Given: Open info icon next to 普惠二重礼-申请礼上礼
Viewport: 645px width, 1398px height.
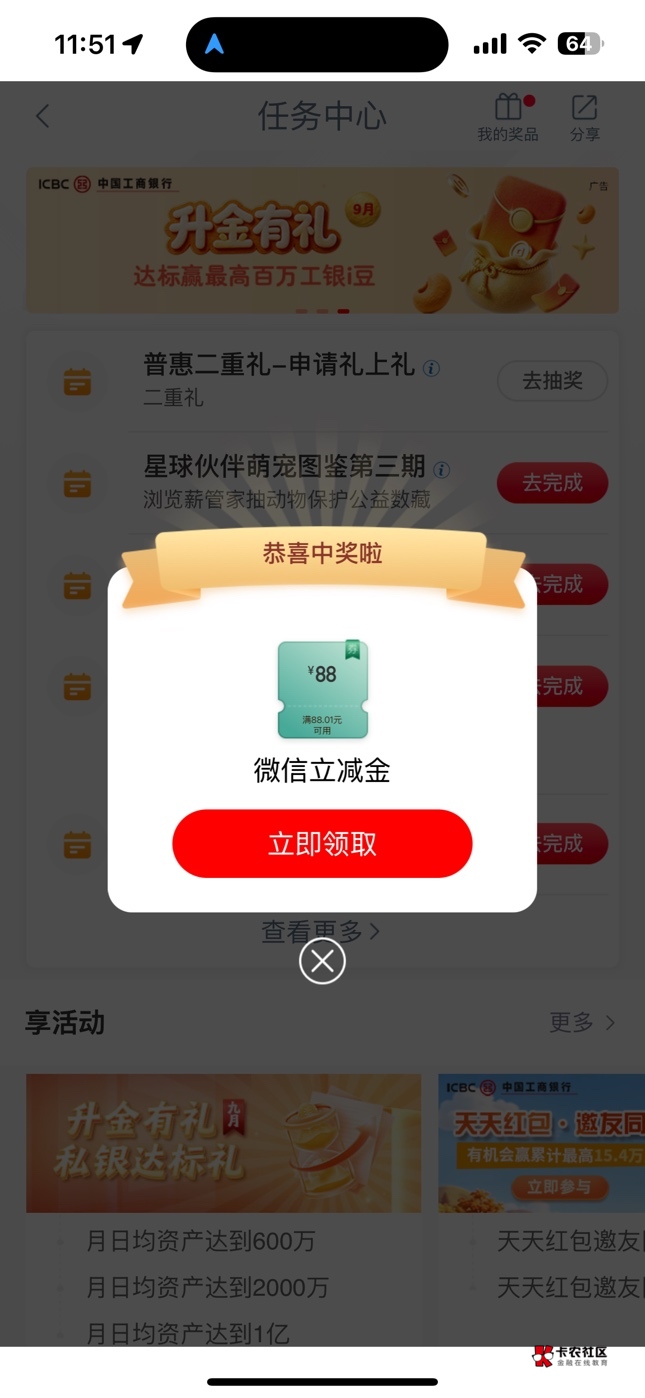Looking at the screenshot, I should tap(431, 368).
